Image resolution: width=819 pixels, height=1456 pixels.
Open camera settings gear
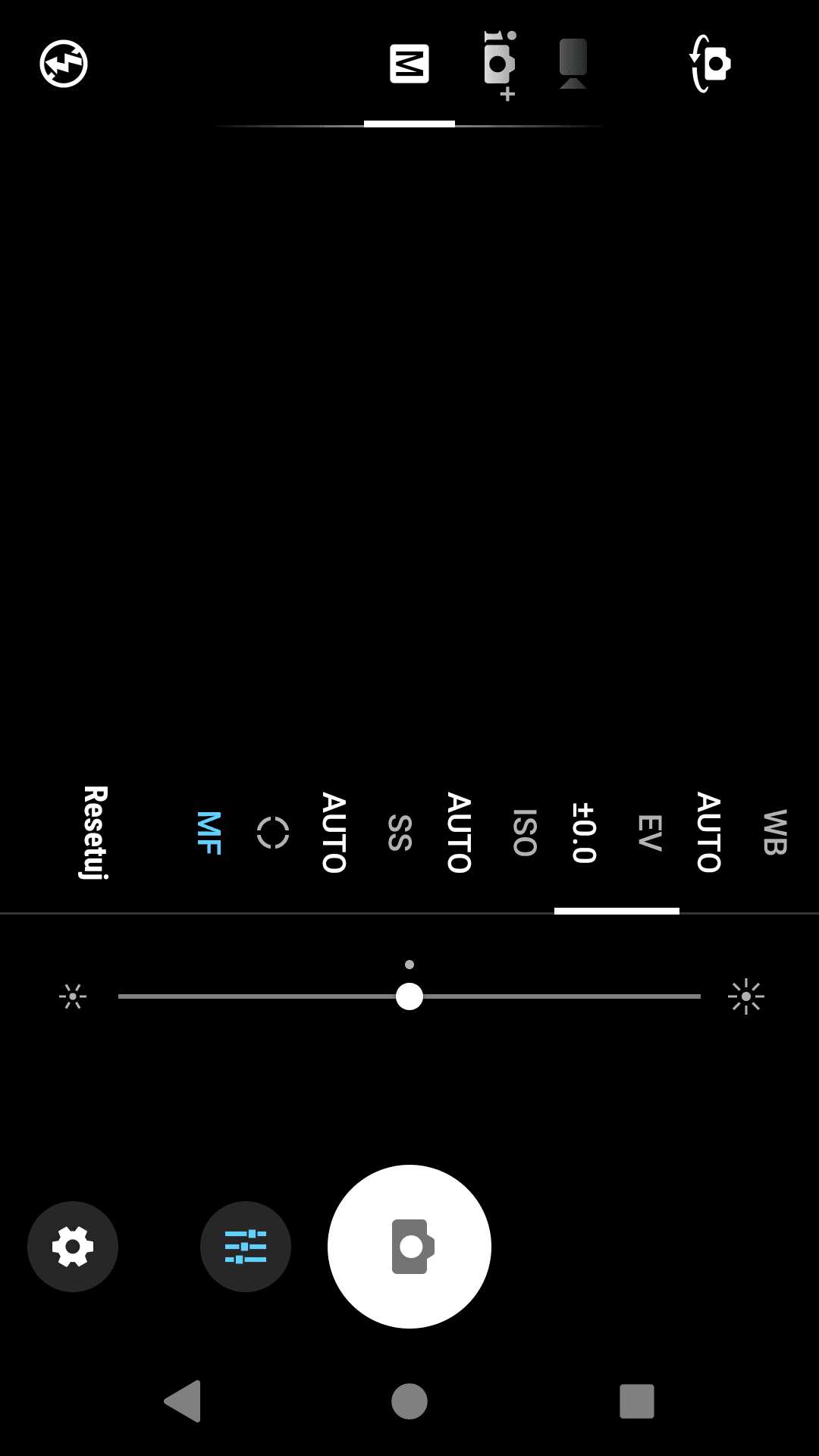[x=73, y=1247]
